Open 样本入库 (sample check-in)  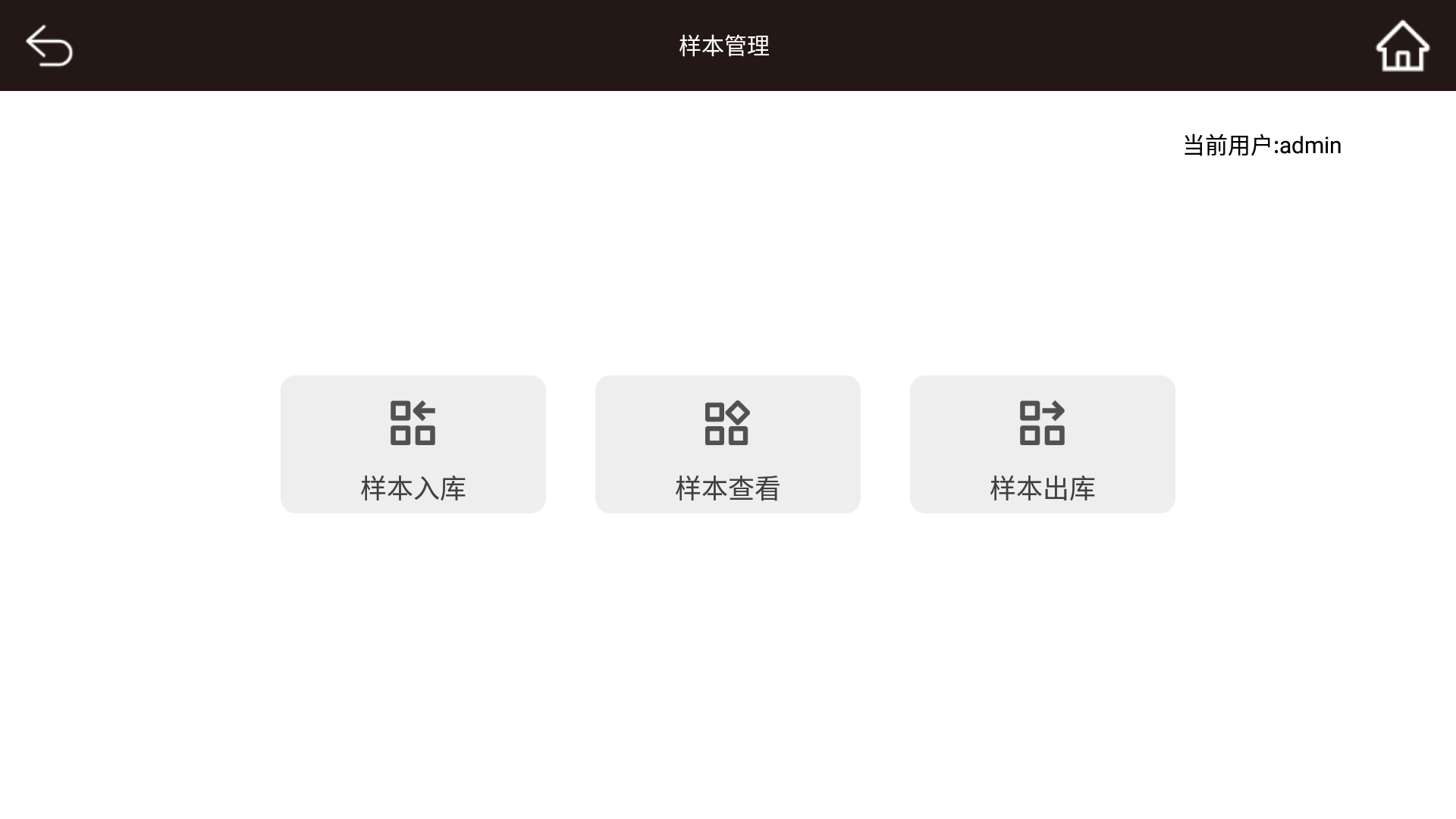tap(413, 444)
